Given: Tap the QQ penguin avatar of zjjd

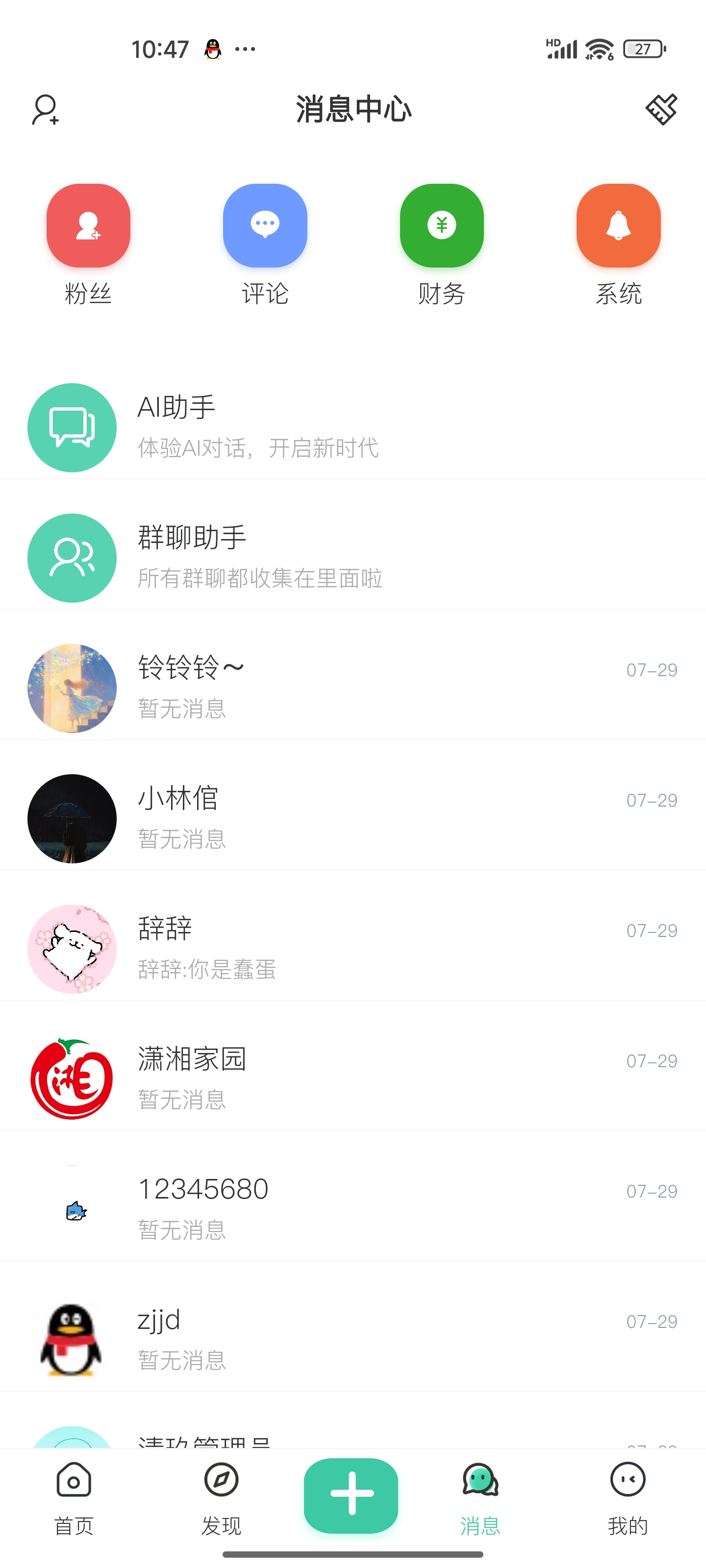Looking at the screenshot, I should [x=71, y=1339].
